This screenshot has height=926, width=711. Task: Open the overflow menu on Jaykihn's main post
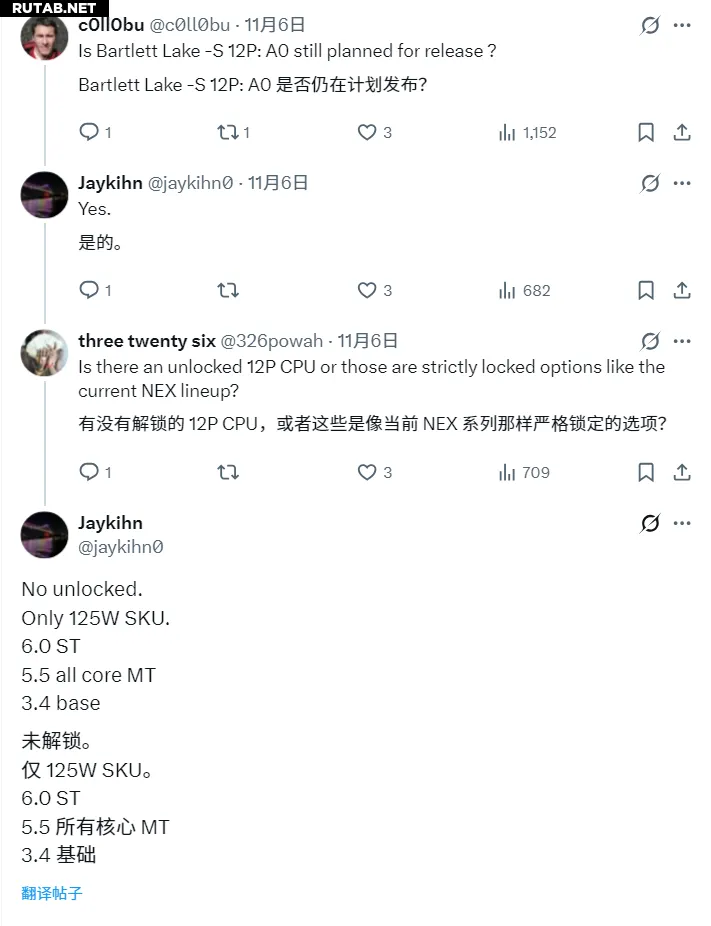click(682, 523)
